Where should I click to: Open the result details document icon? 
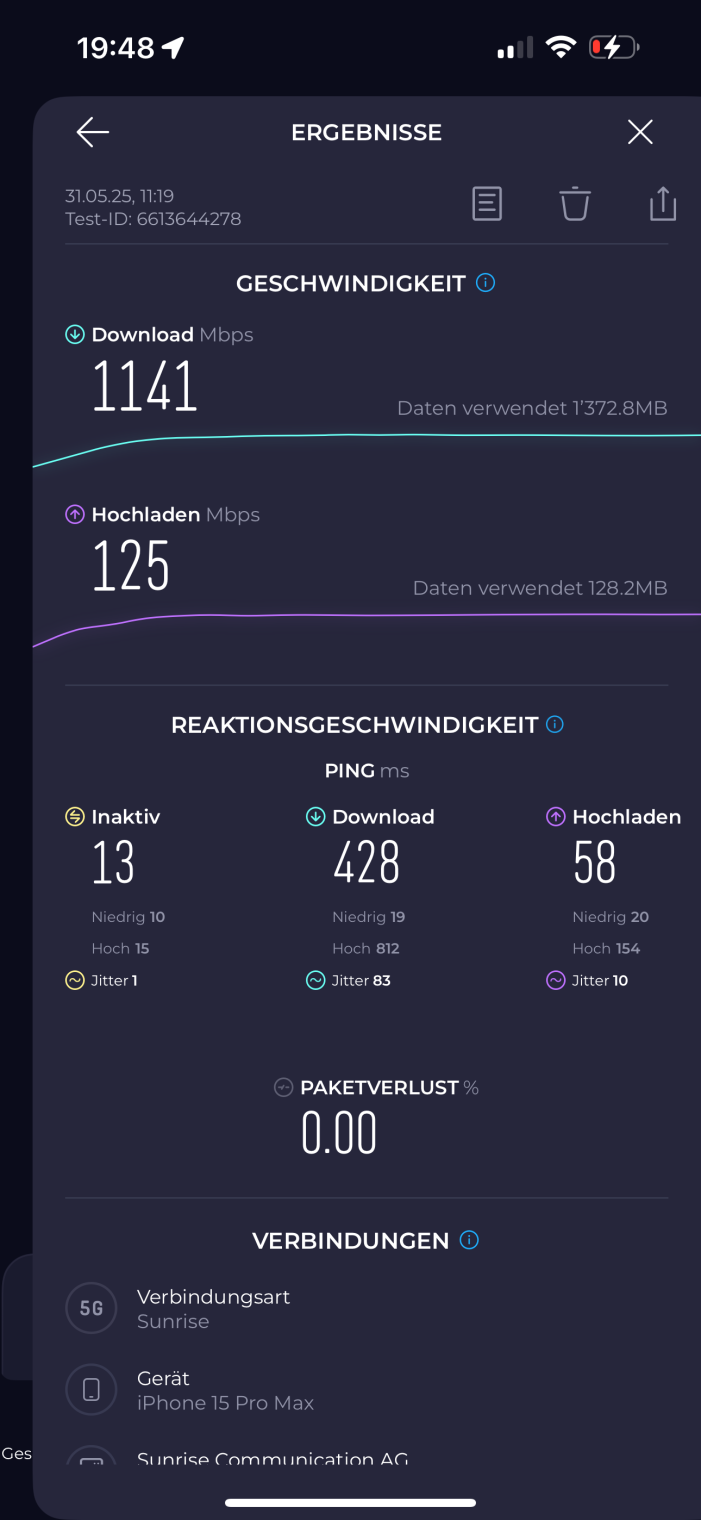487,204
